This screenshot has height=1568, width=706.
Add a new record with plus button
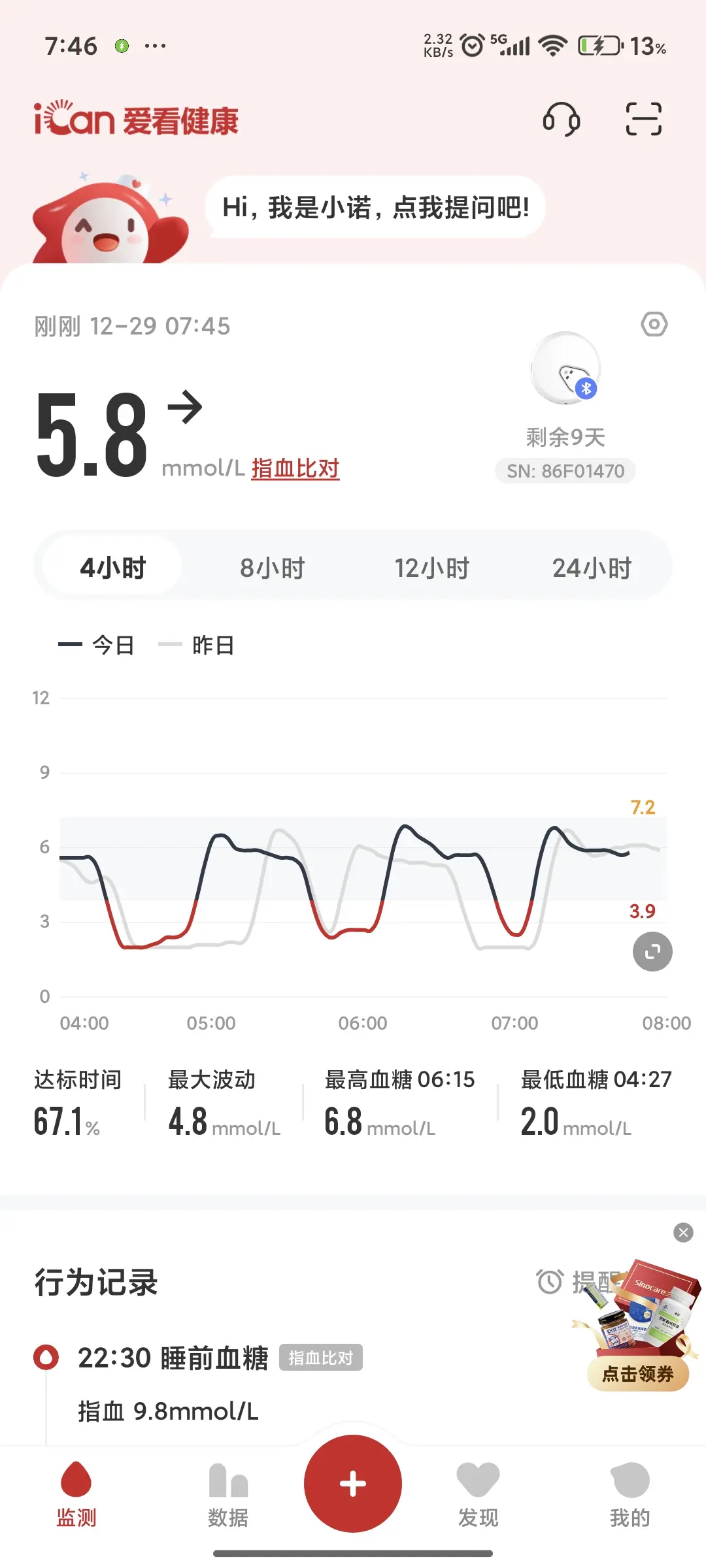point(353,1483)
